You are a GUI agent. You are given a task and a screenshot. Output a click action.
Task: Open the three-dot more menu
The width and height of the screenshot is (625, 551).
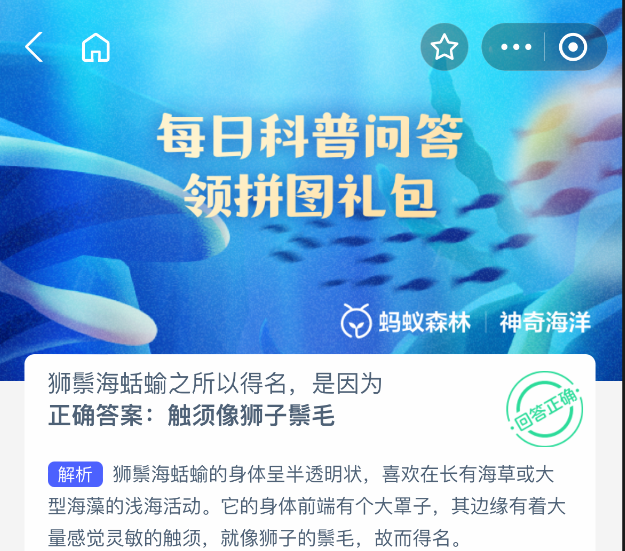click(x=515, y=47)
